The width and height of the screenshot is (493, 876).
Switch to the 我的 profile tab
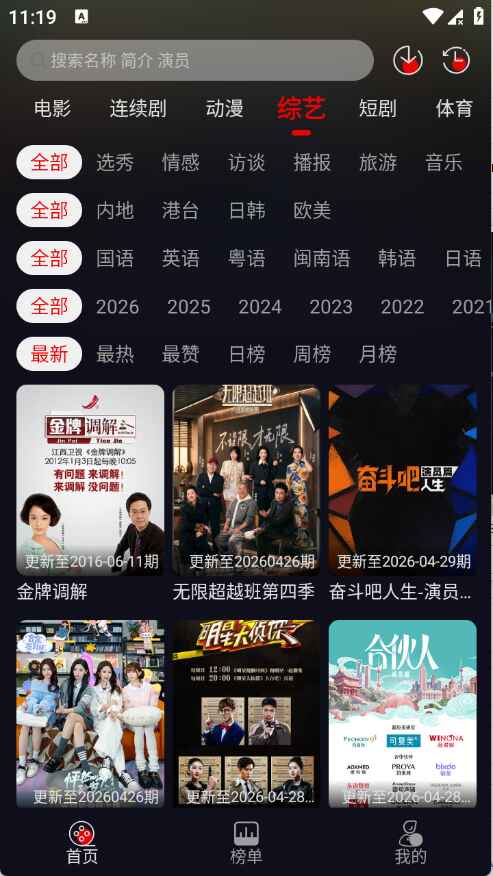(411, 842)
